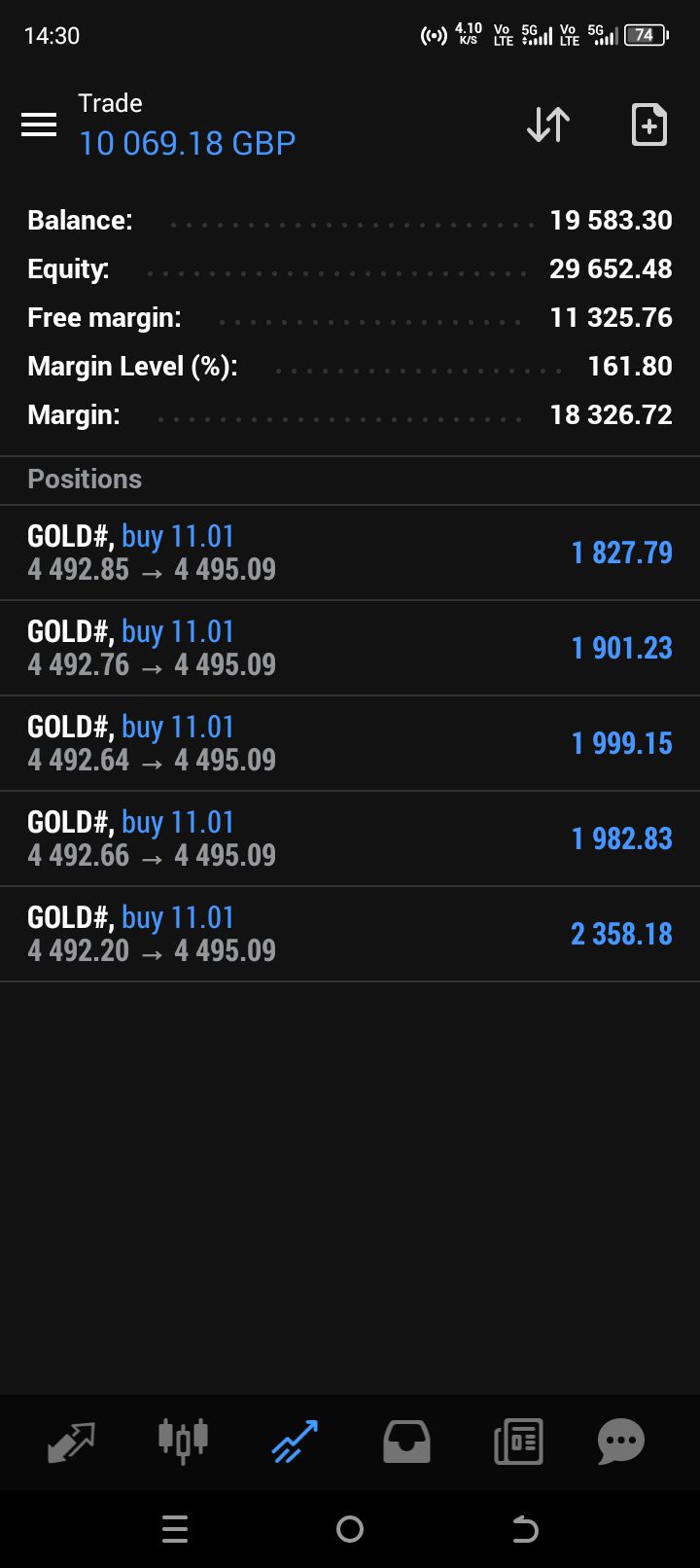The width and height of the screenshot is (700, 1568).
Task: Open GOLD# position with profit 1 827.79
Action: tap(350, 552)
